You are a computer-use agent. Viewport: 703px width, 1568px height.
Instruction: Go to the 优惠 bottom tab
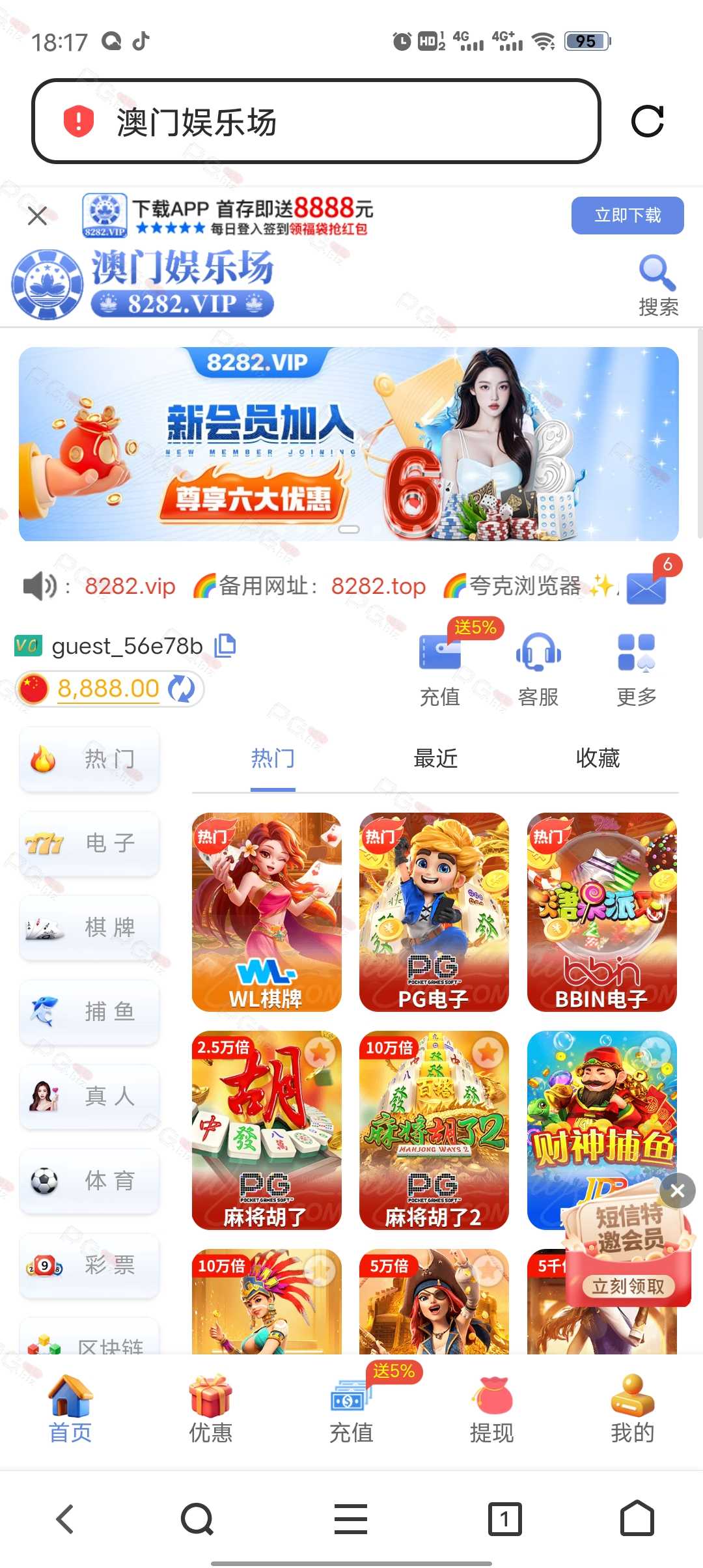pos(210,1410)
